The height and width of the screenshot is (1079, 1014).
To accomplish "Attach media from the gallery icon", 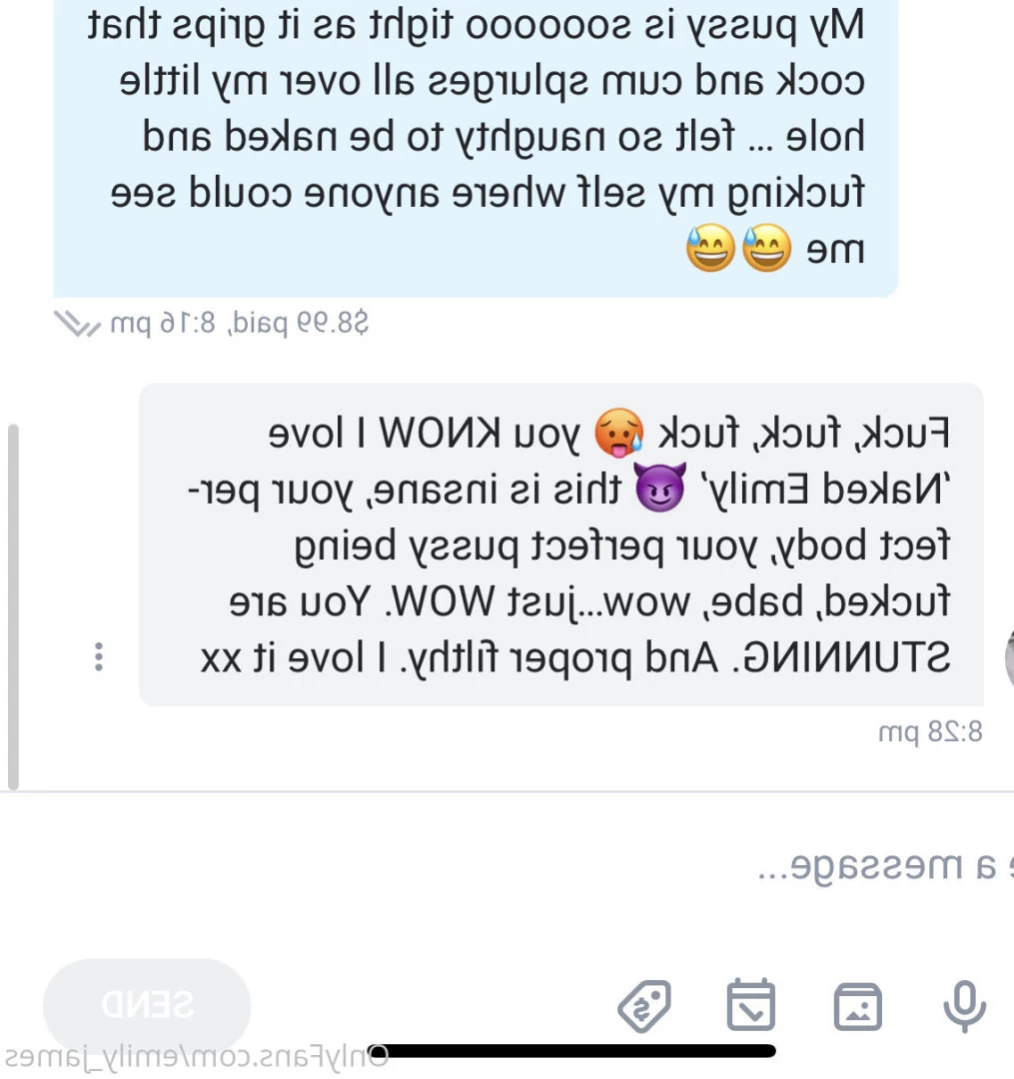I will (858, 1006).
